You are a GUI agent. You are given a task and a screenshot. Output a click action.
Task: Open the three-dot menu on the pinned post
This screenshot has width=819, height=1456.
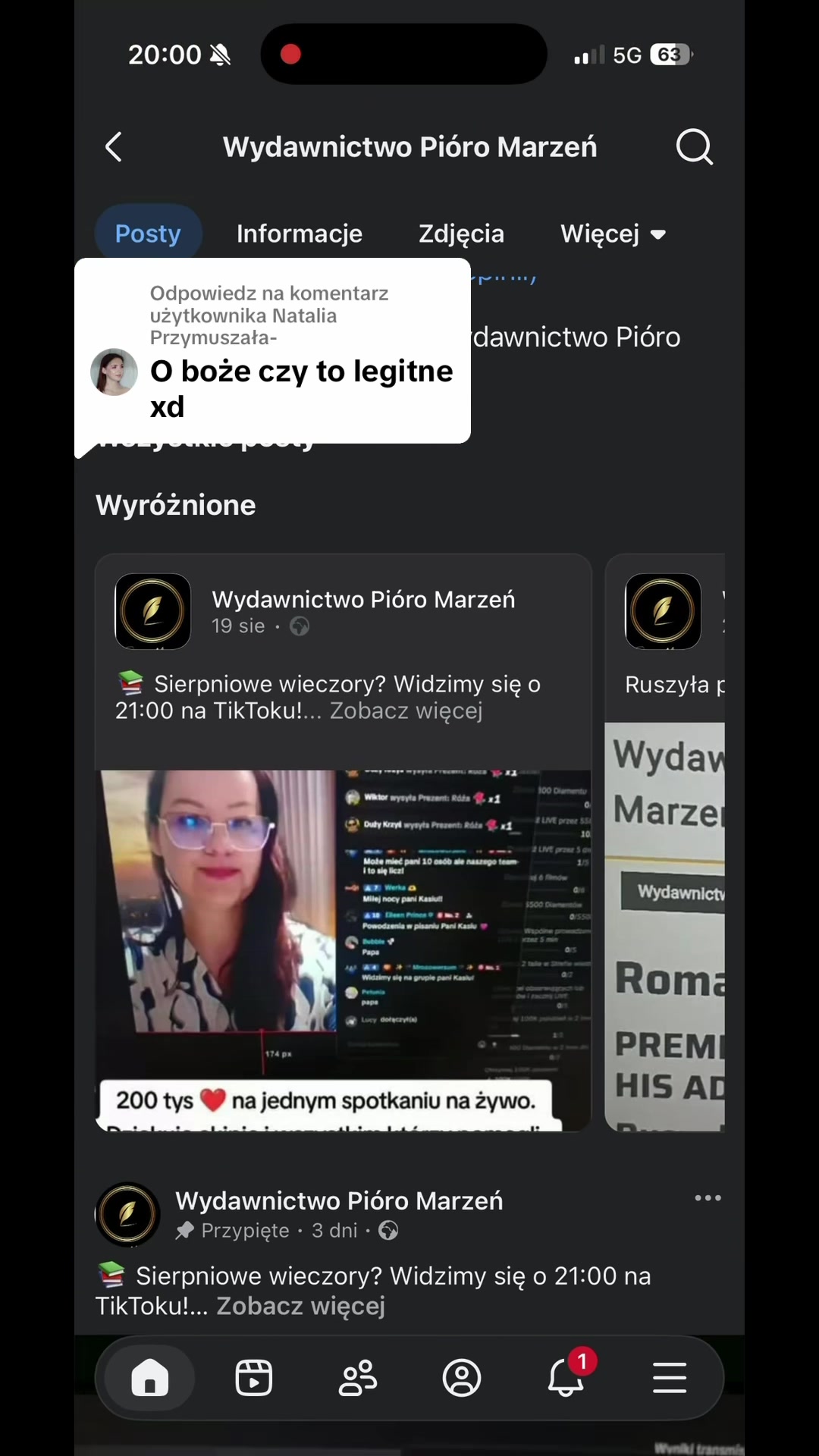708,1198
